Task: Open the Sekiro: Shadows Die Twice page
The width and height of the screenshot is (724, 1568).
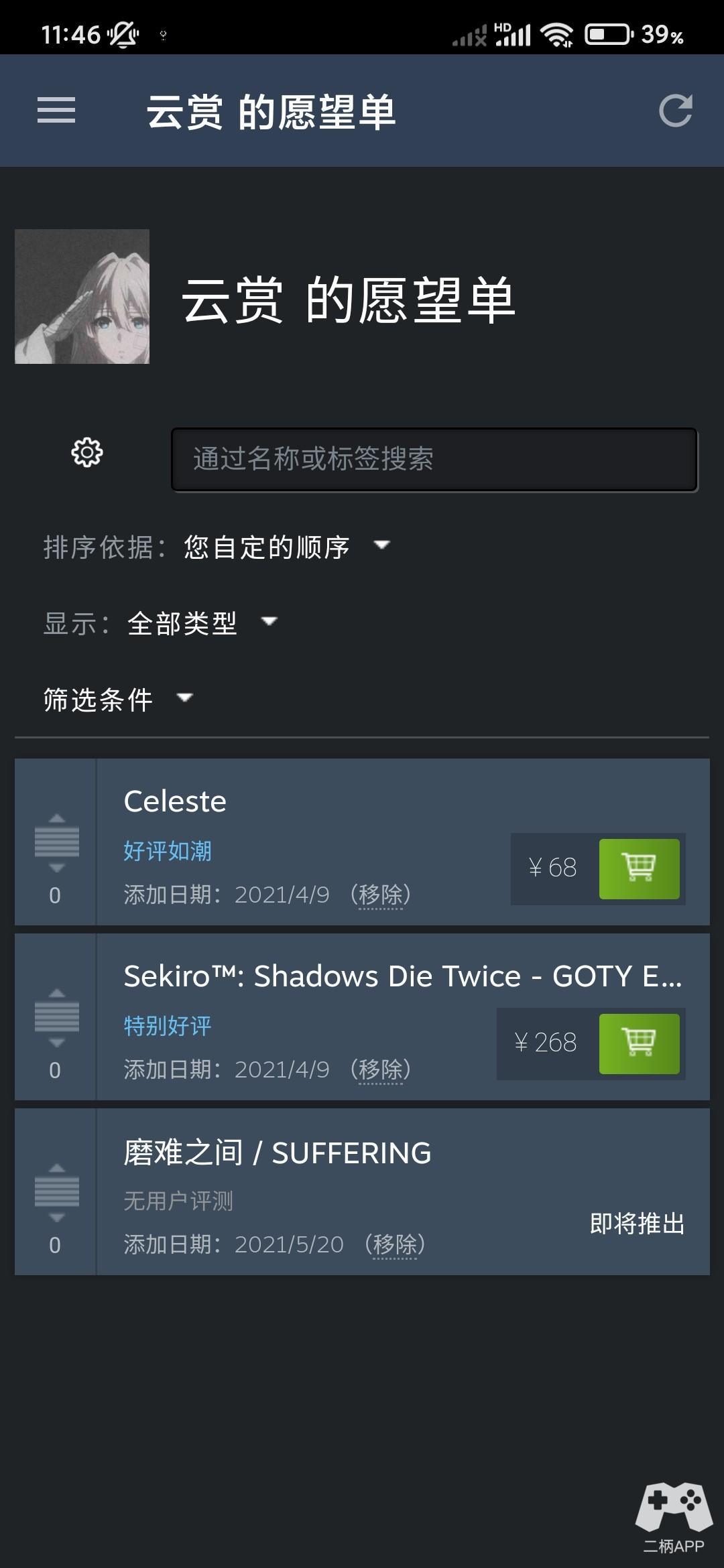Action: coord(402,976)
